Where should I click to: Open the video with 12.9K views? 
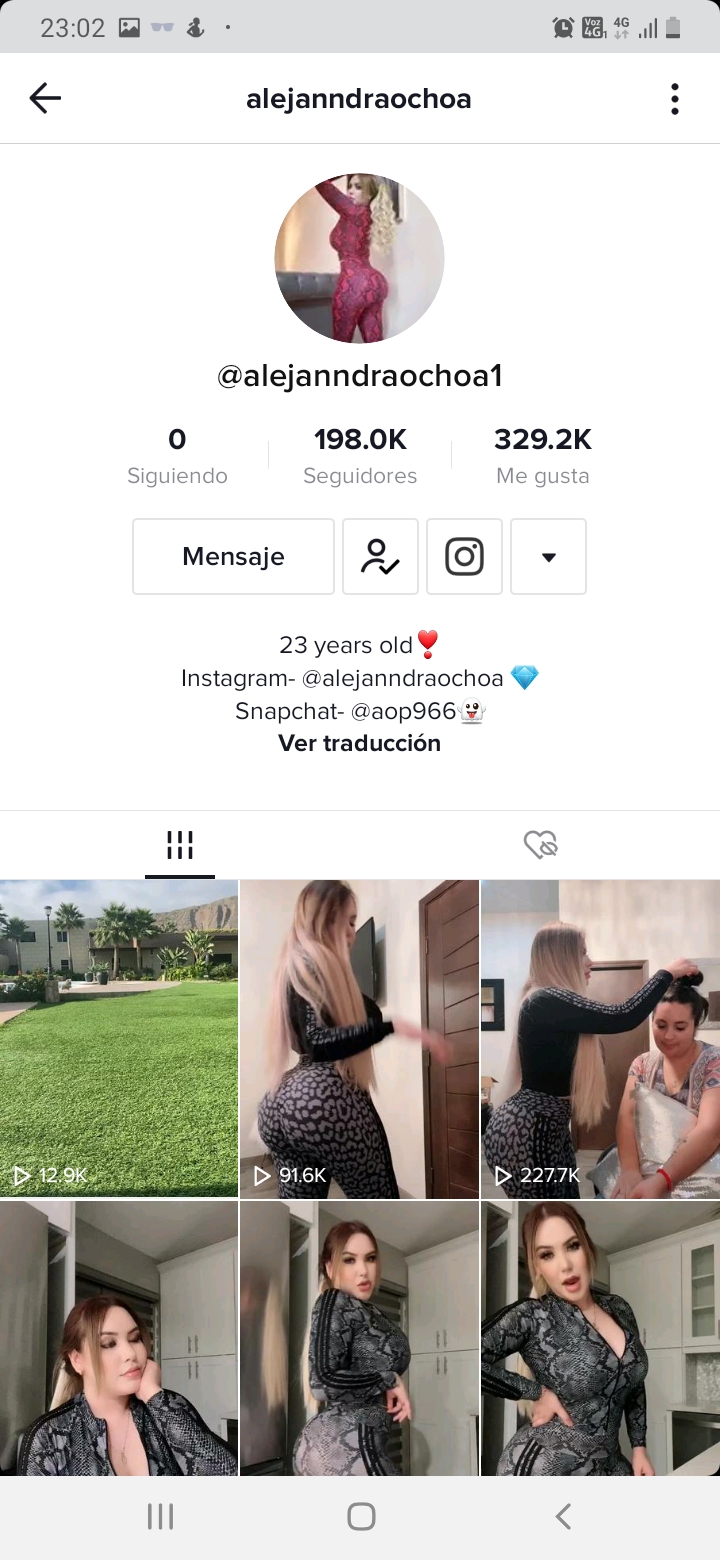click(x=119, y=1038)
